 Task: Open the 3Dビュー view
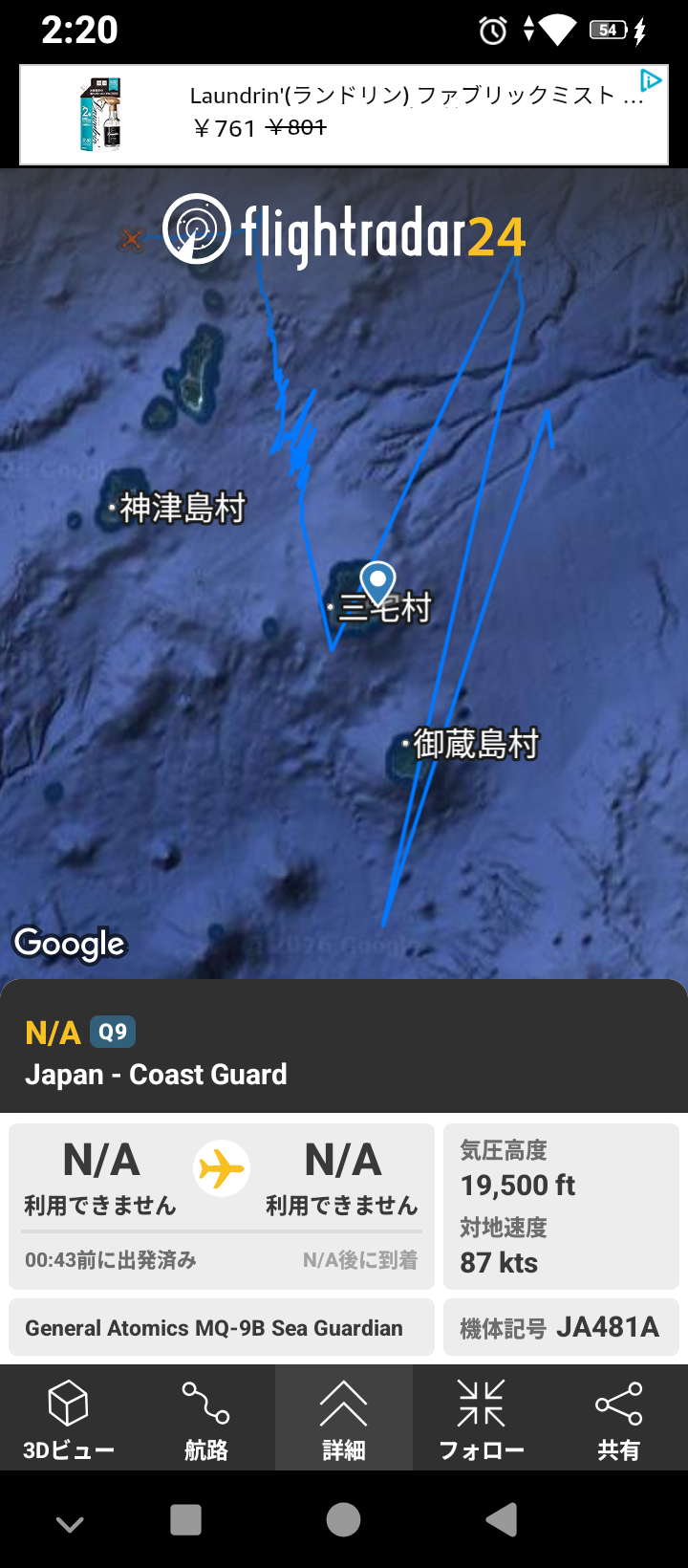(69, 1419)
